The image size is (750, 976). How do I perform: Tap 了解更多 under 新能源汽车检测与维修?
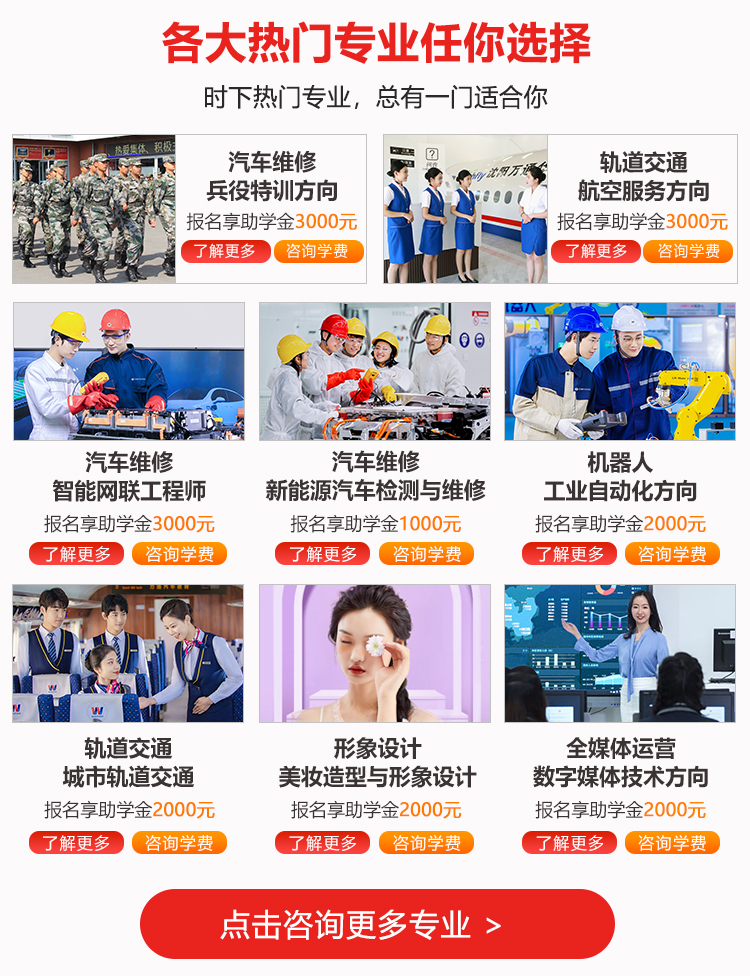(x=322, y=554)
